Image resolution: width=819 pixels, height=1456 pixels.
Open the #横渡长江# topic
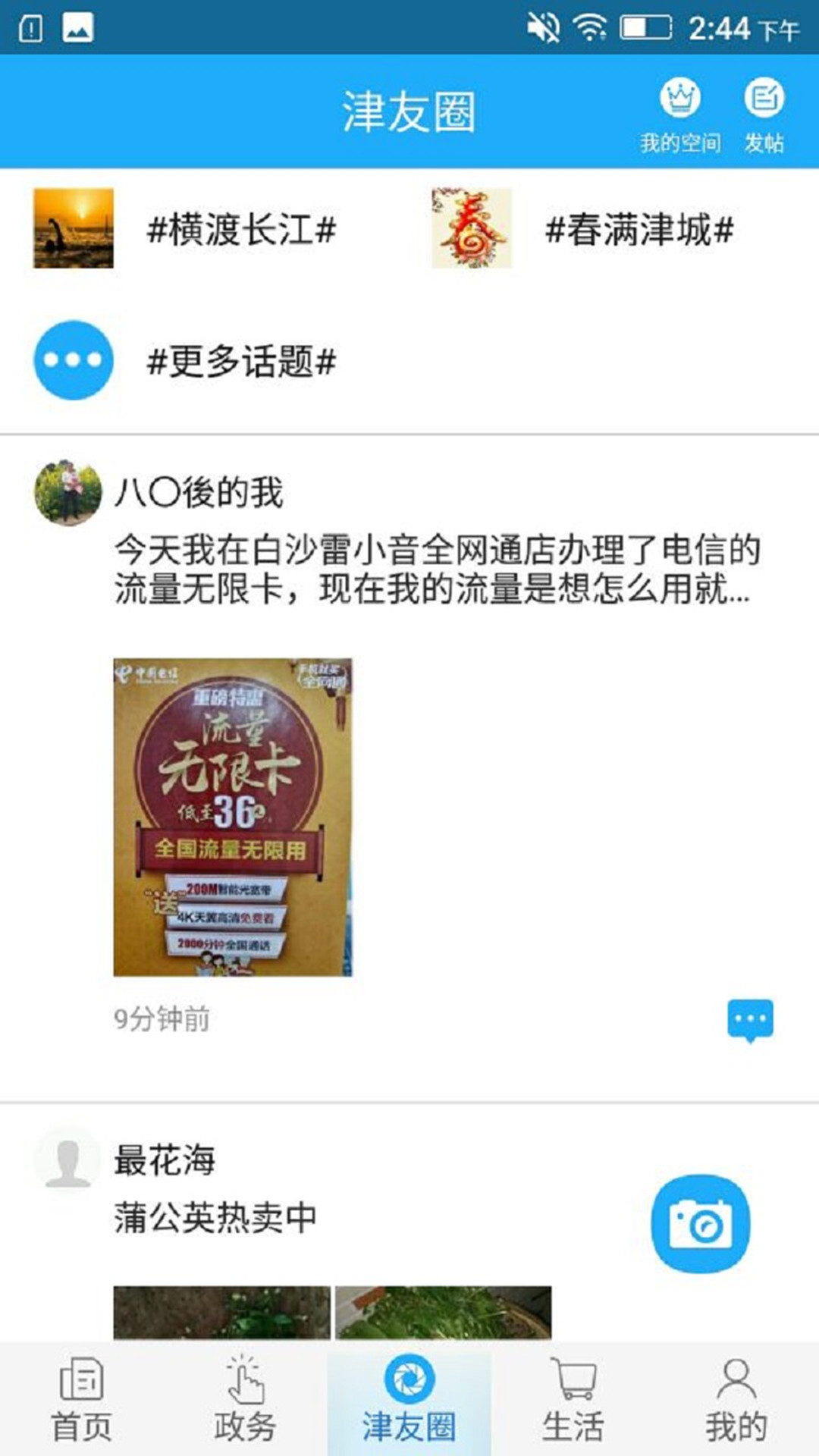186,229
